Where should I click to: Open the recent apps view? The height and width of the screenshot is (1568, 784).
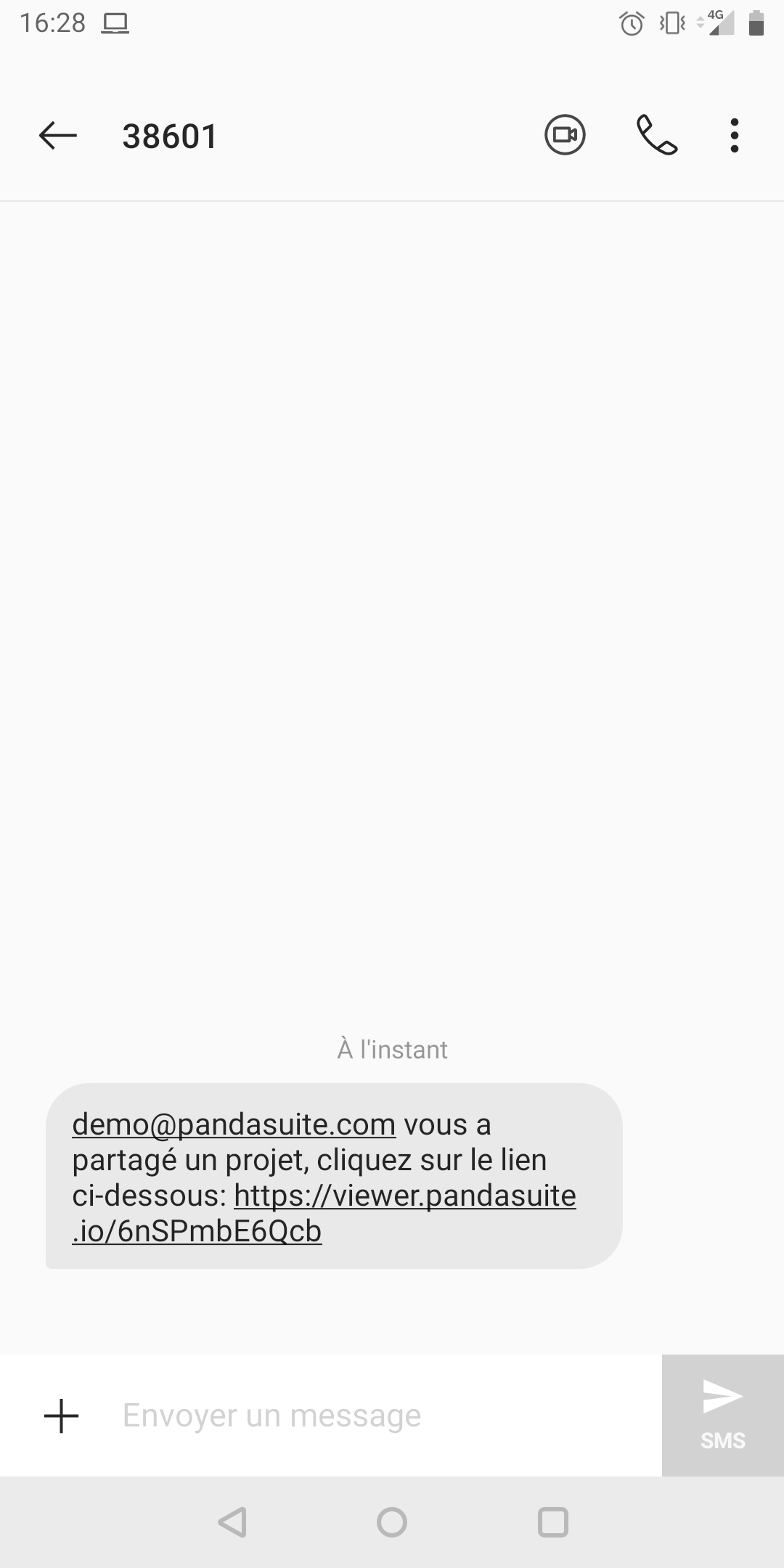pos(552,1522)
